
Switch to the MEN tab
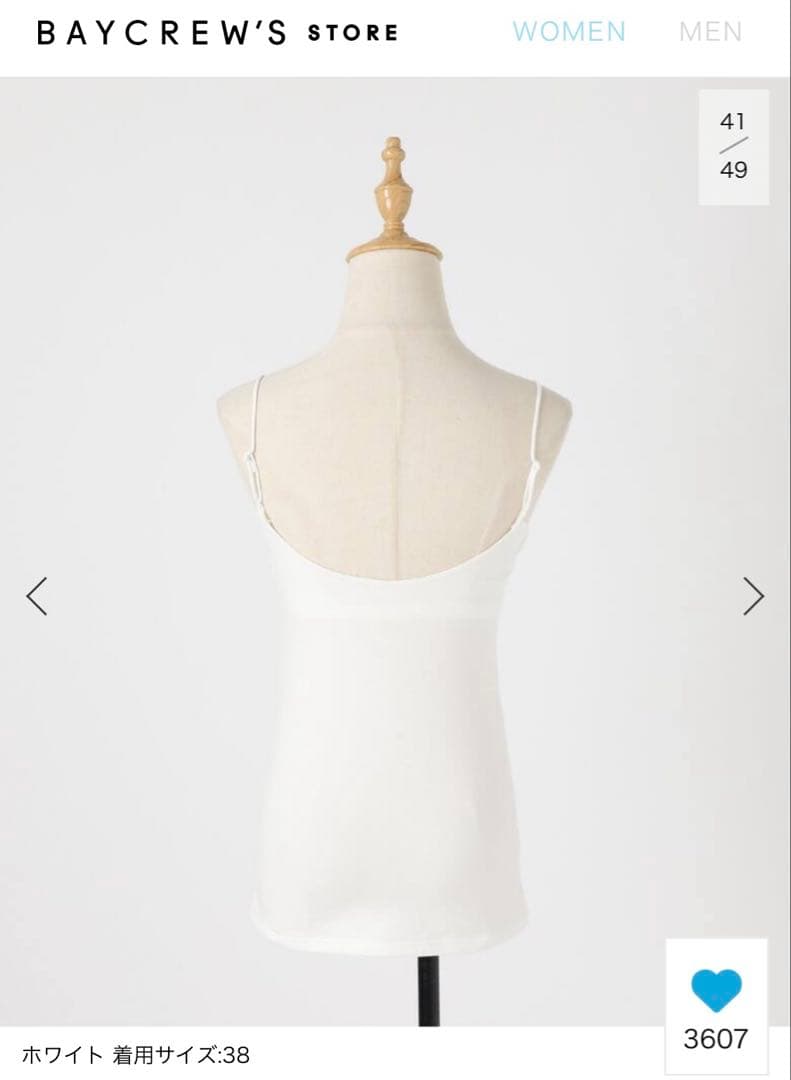710,32
